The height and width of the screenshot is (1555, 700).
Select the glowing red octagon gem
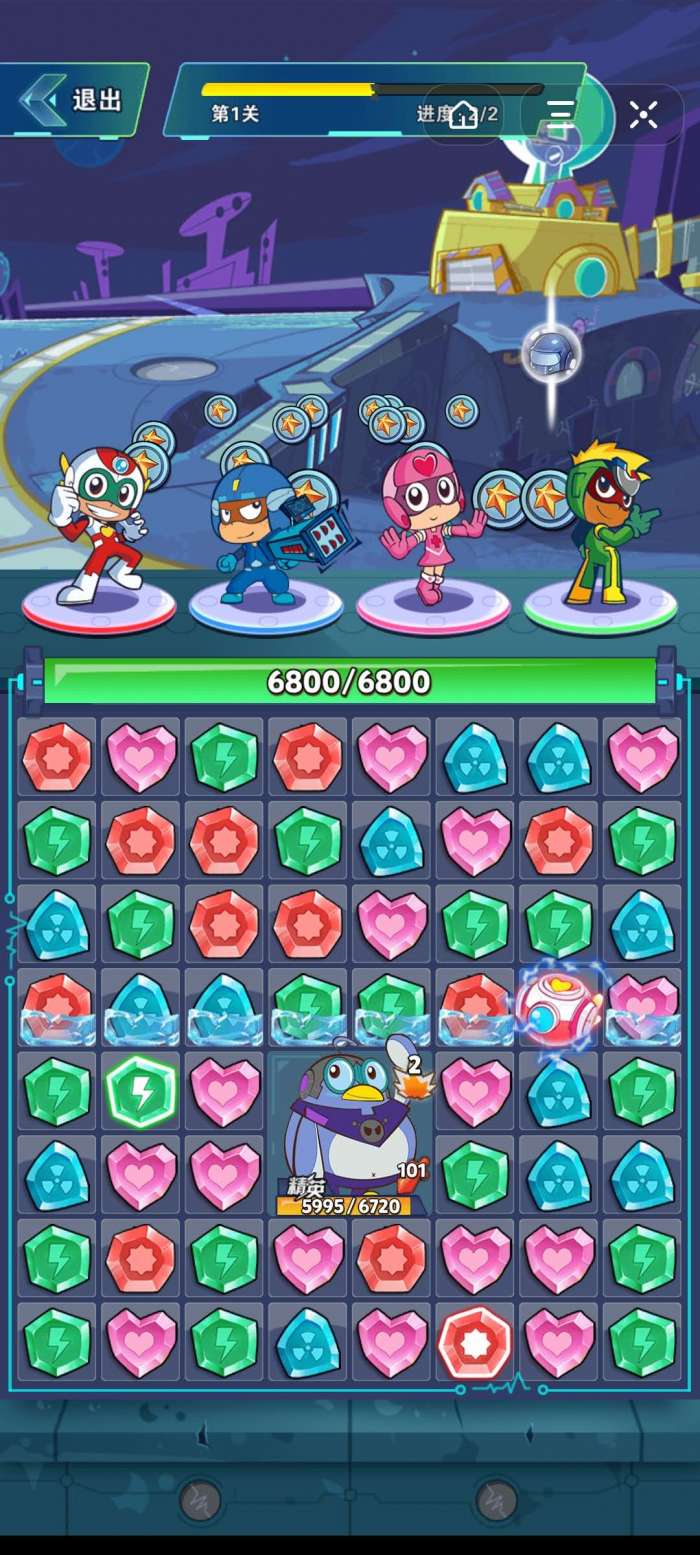[x=474, y=1342]
